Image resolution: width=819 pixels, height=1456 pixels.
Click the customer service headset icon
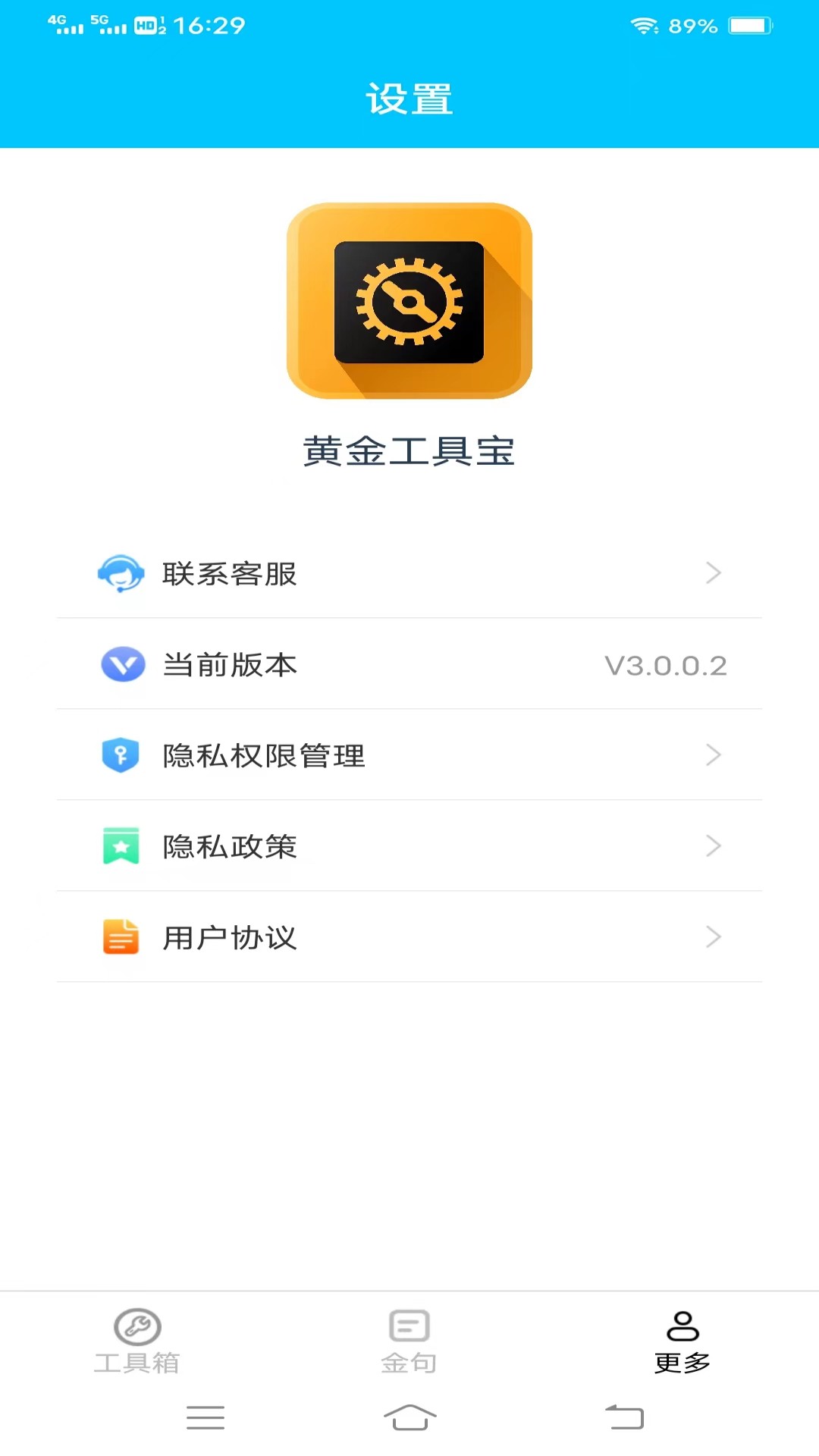121,574
